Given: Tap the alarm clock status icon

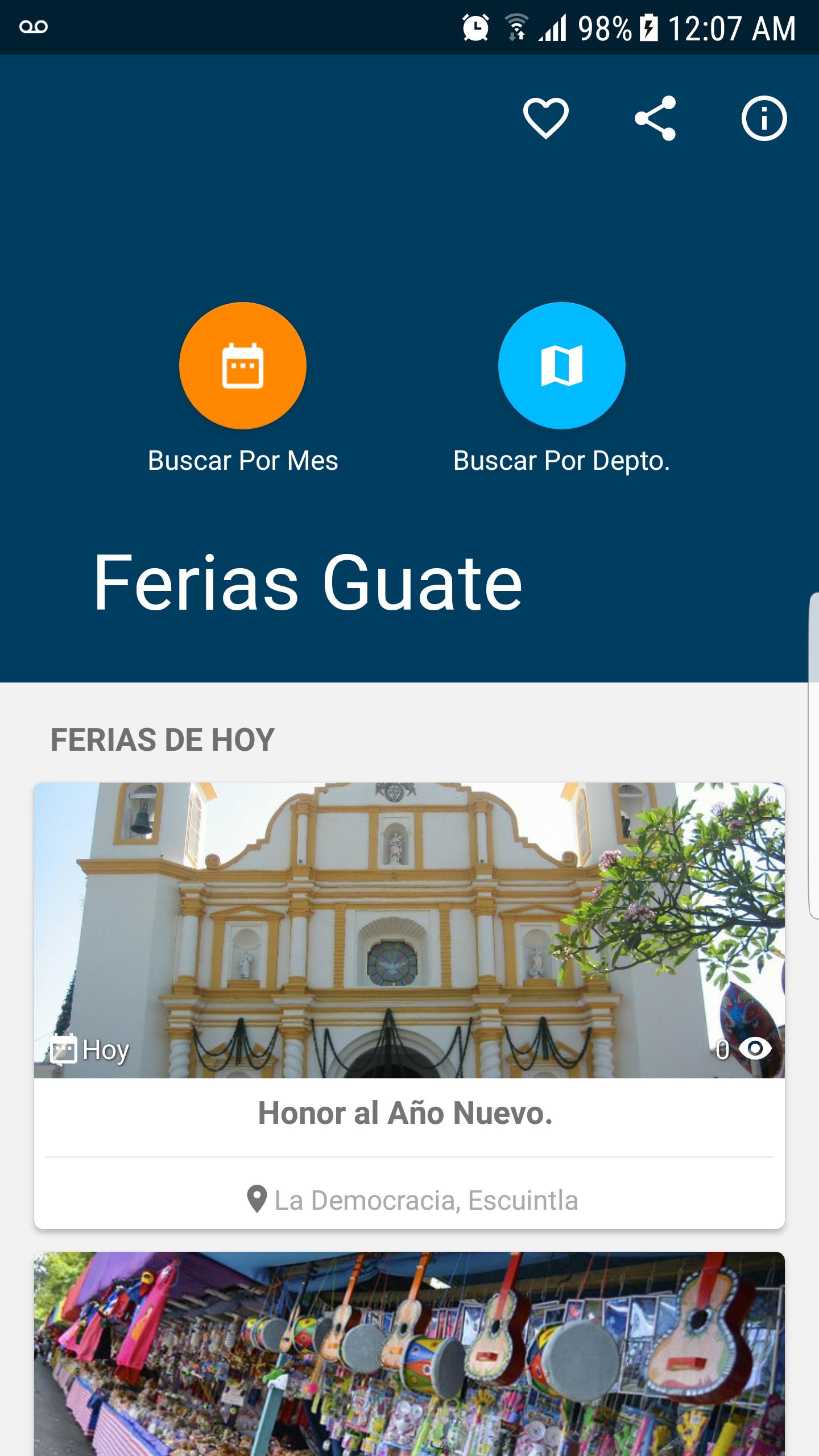Looking at the screenshot, I should click(x=477, y=26).
